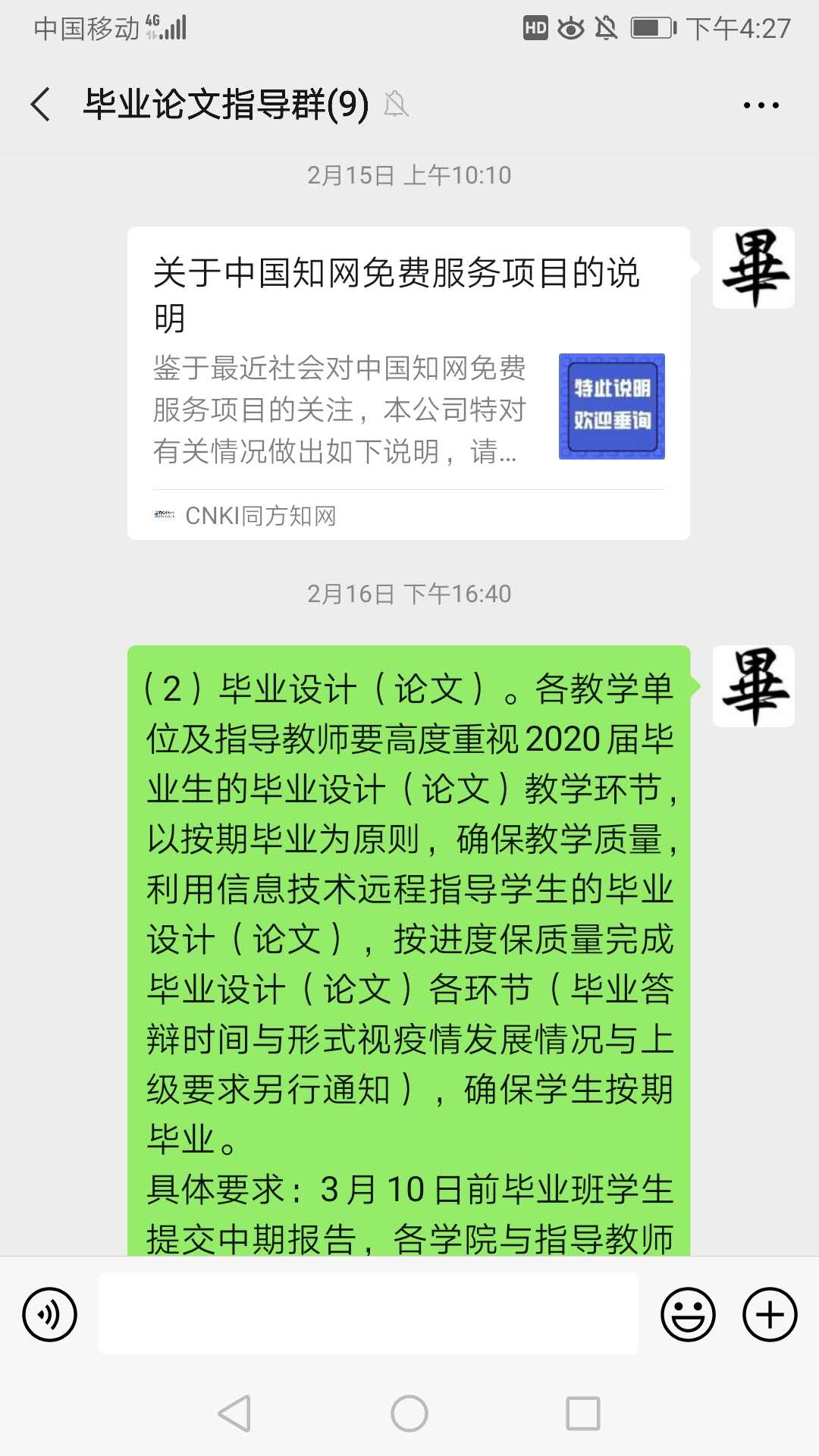Viewport: 819px width, 1456px height.
Task: Open the 关于中国知网免费服务项目的说明 article card
Action: click(408, 383)
